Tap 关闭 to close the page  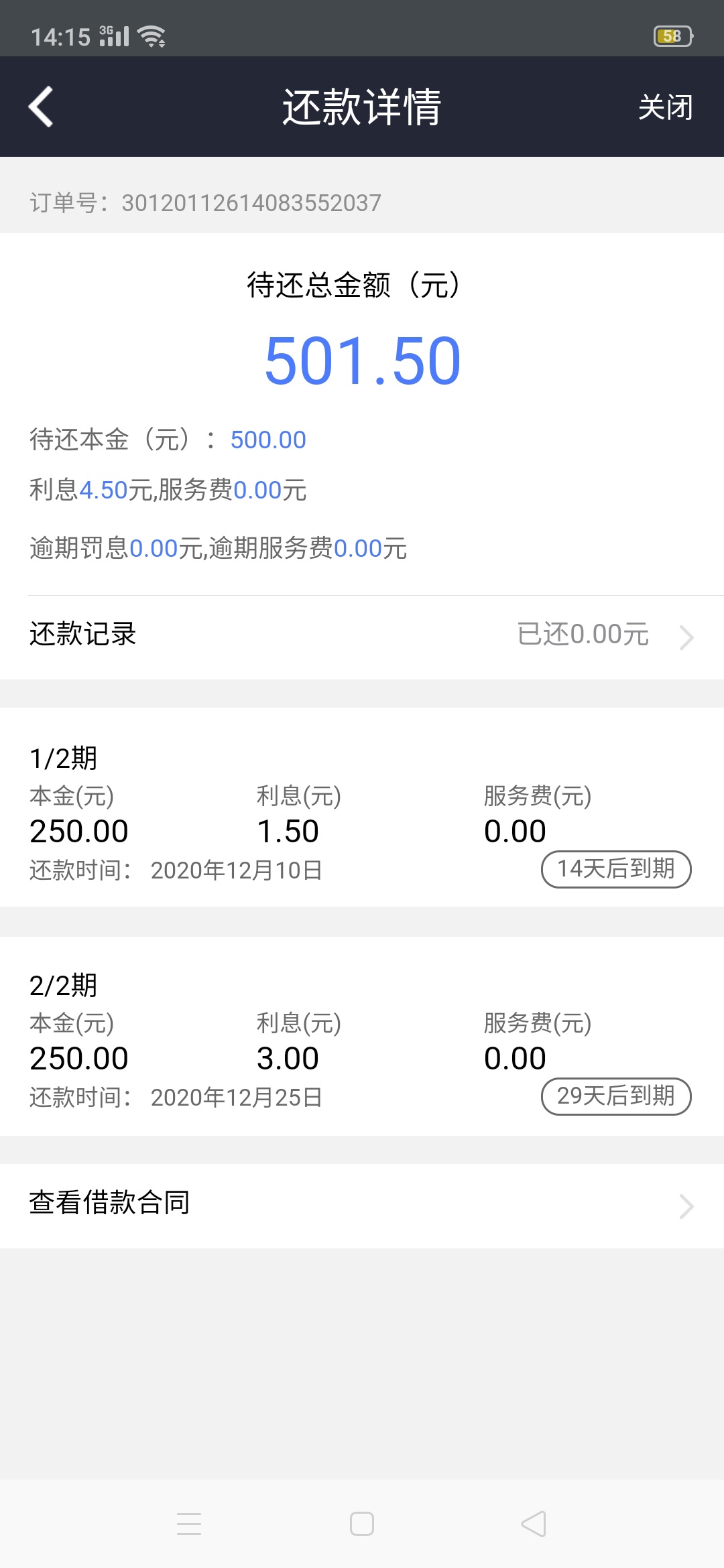coord(665,107)
